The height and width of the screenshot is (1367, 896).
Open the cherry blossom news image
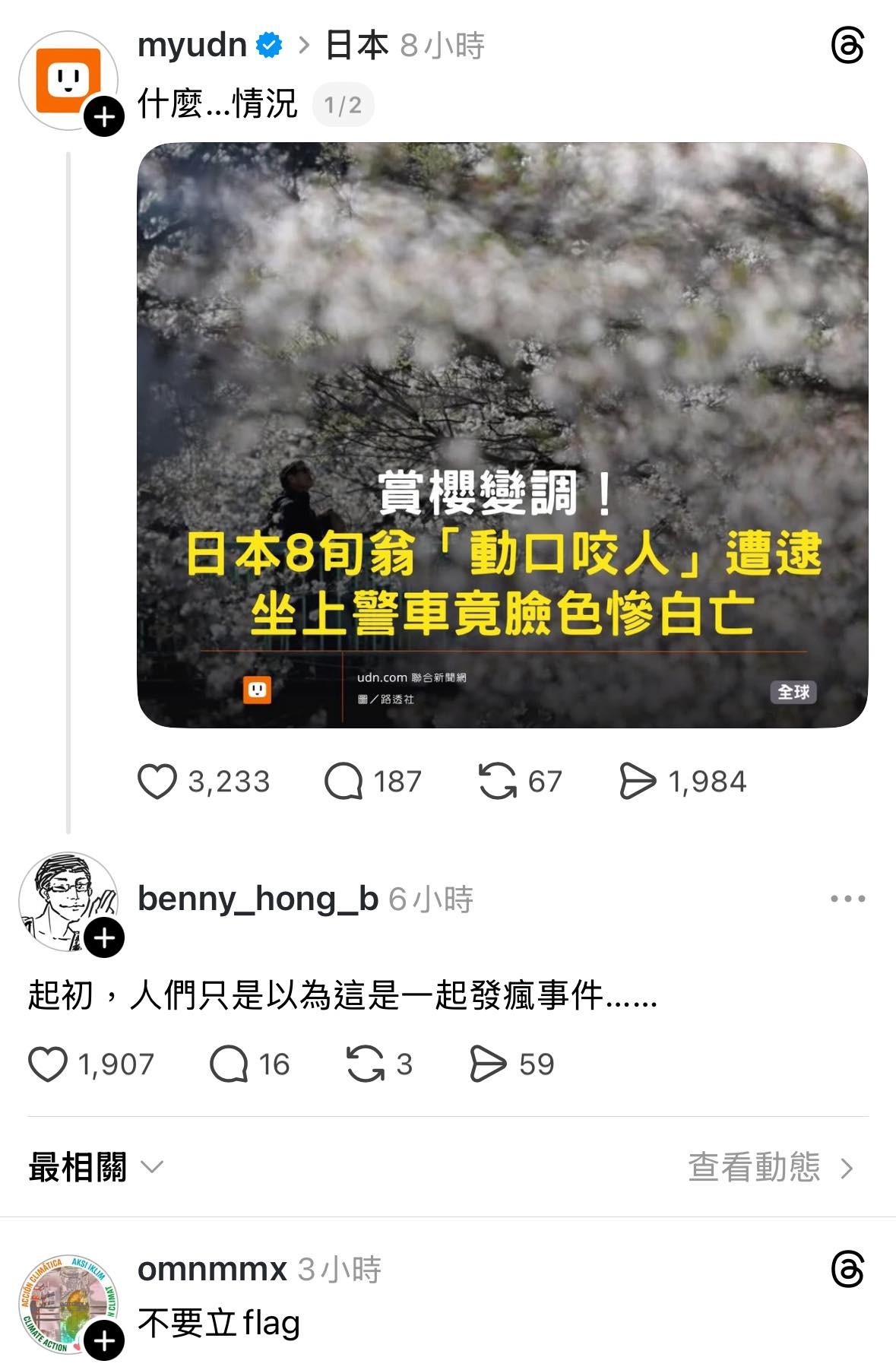[502, 435]
